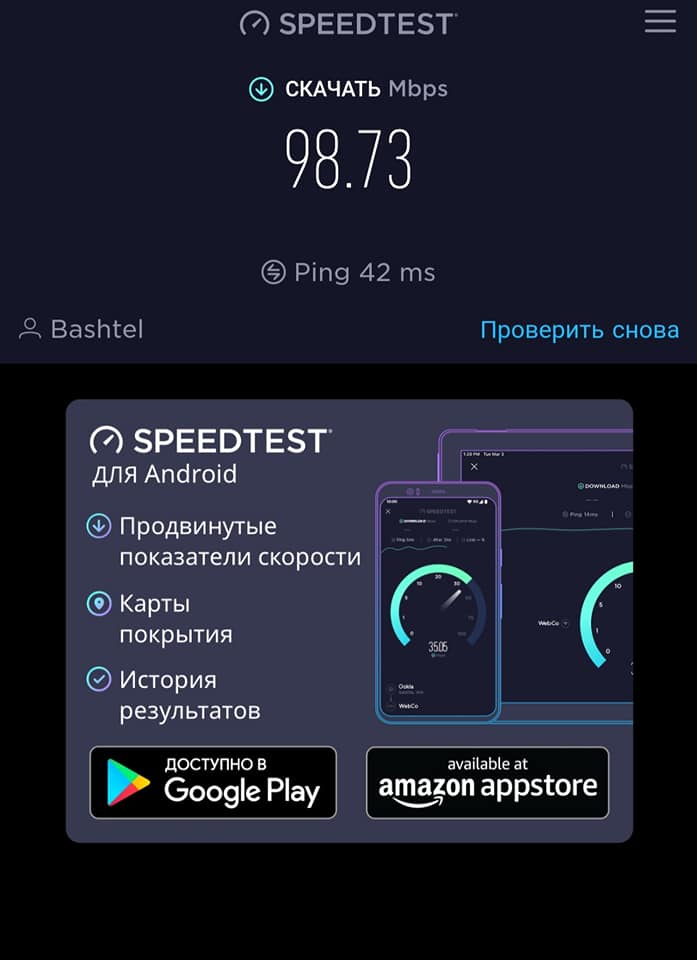Open the hamburger menu
697x960 pixels.
(660, 22)
